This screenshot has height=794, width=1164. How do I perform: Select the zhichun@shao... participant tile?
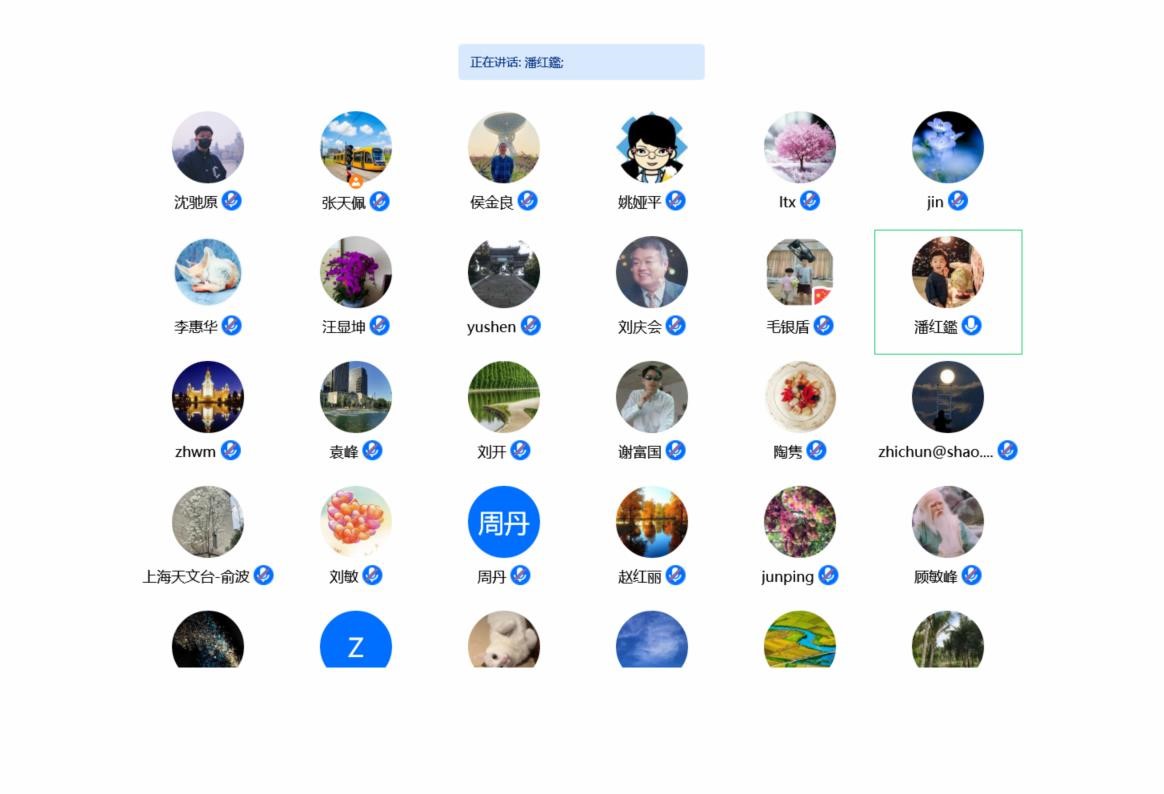coord(948,397)
